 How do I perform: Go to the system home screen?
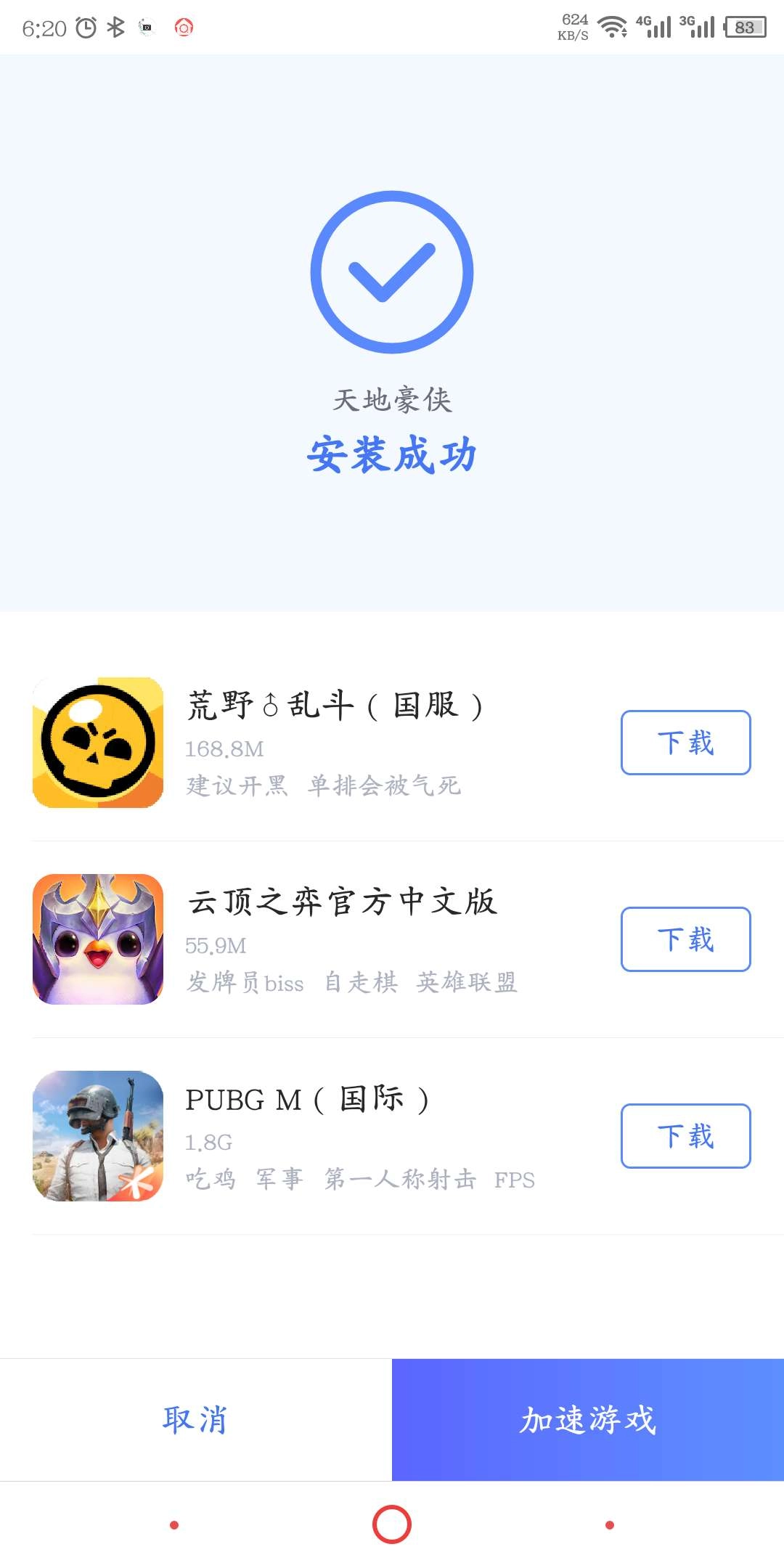(392, 1524)
